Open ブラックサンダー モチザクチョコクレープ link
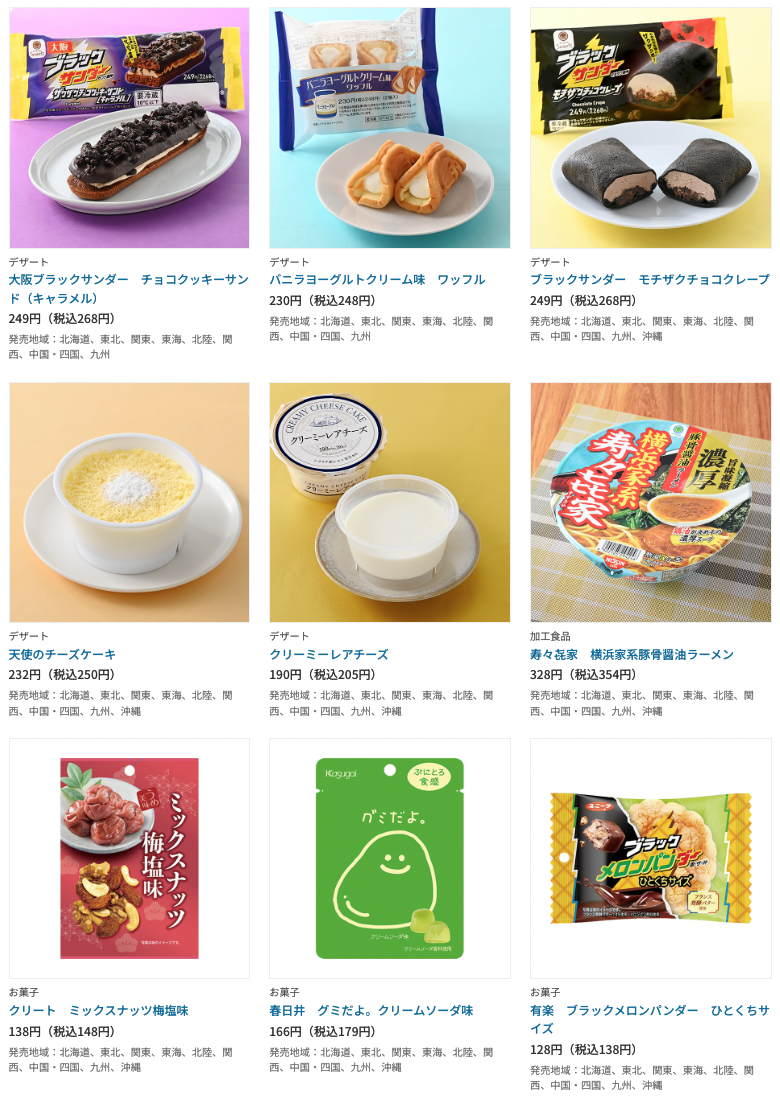The height and width of the screenshot is (1099, 780). click(649, 280)
